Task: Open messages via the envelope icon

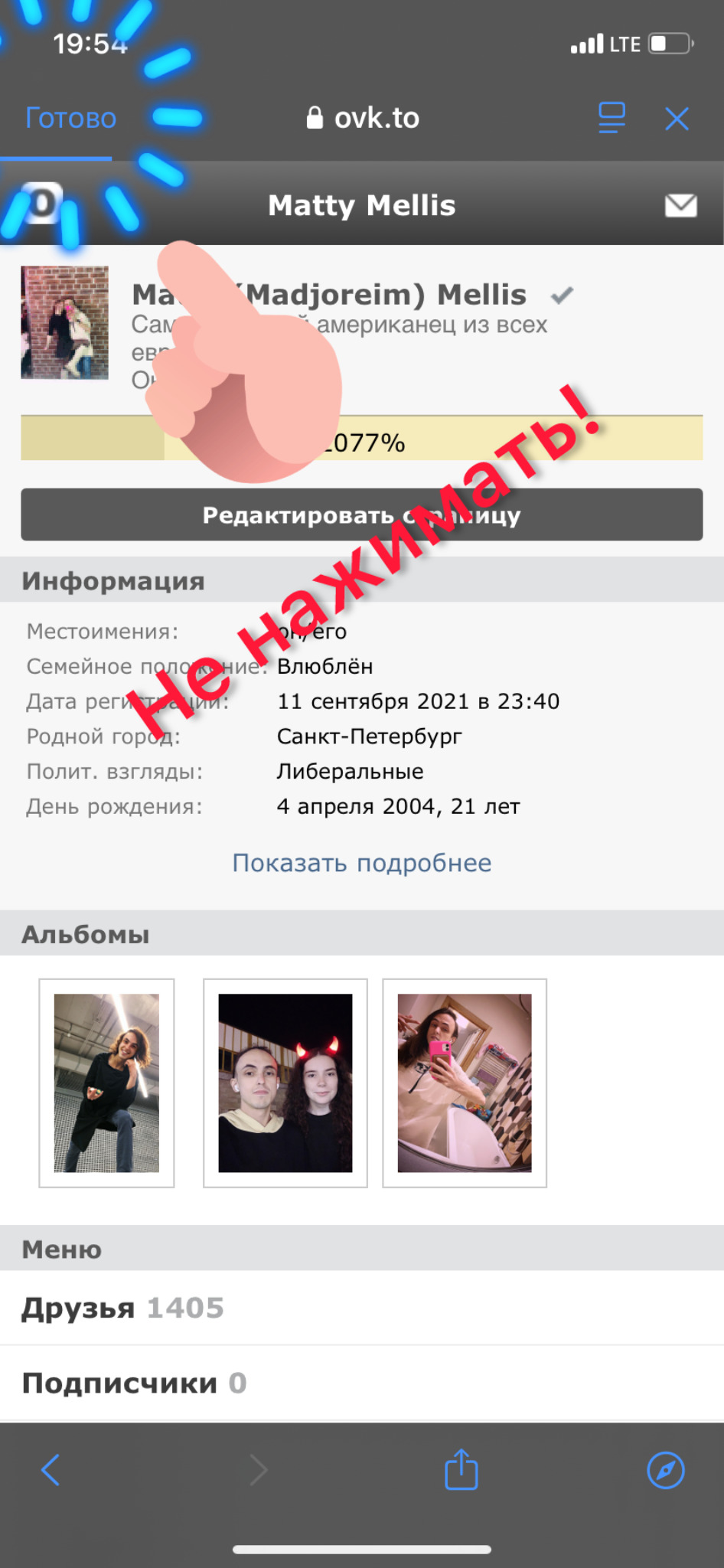Action: coord(680,205)
